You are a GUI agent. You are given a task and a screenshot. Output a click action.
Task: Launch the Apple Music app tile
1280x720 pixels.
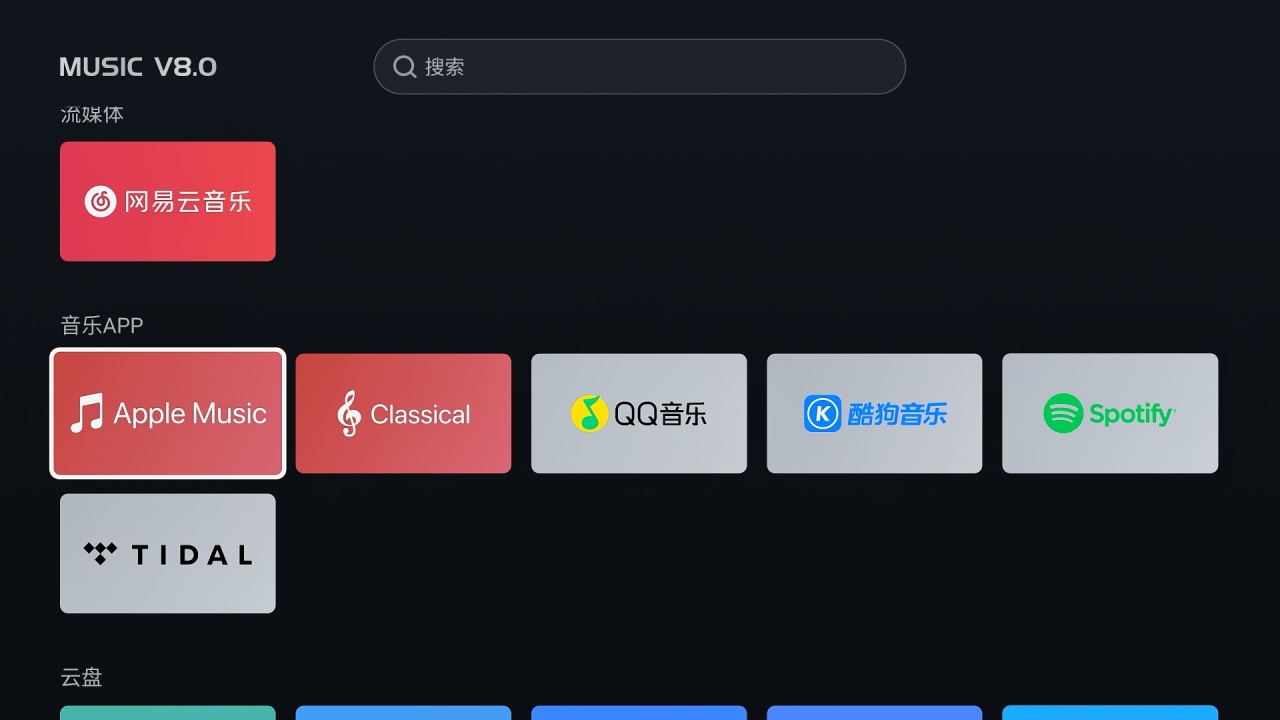coord(168,413)
